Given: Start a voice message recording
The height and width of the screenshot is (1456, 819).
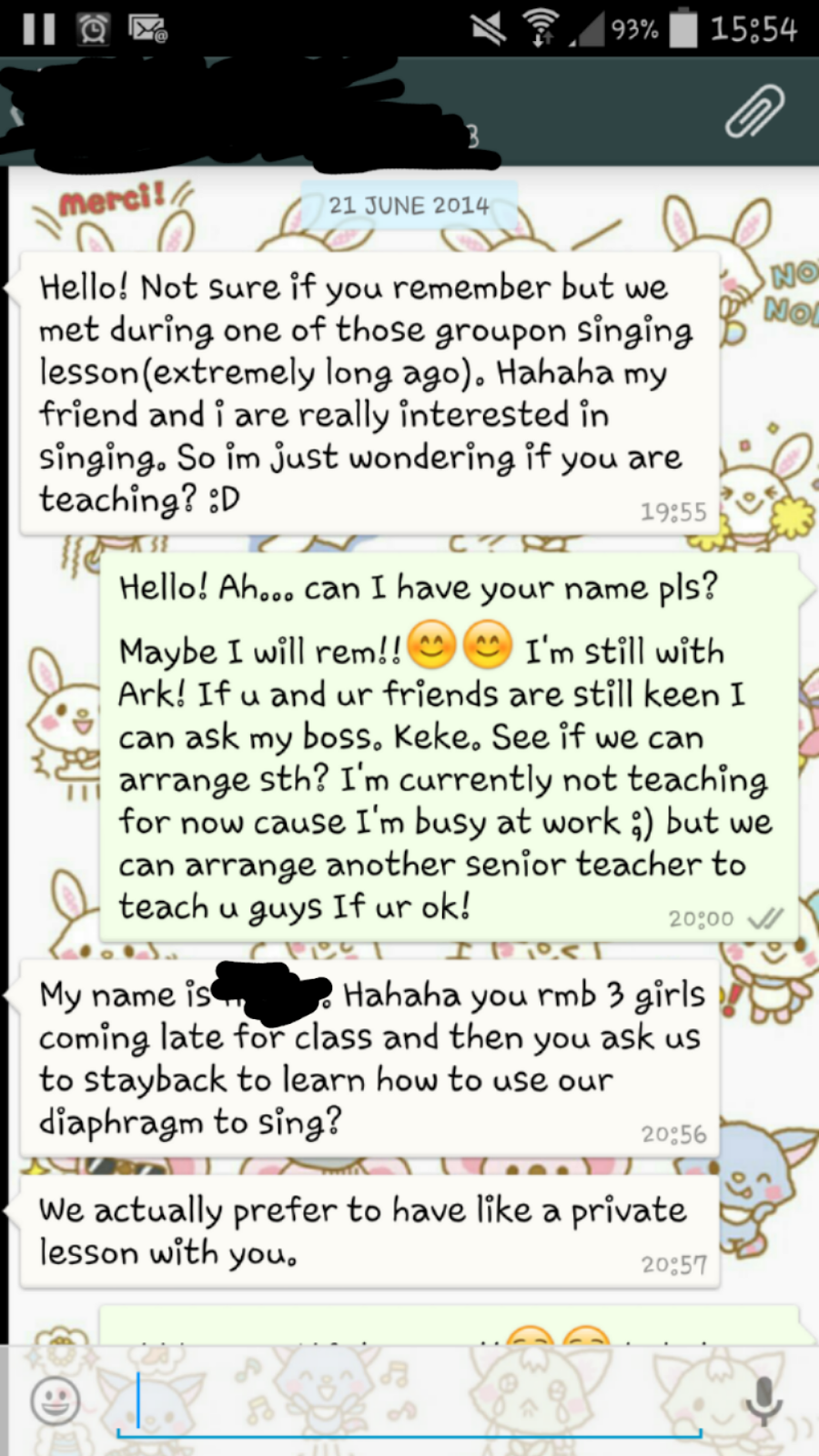Looking at the screenshot, I should pos(763,1400).
